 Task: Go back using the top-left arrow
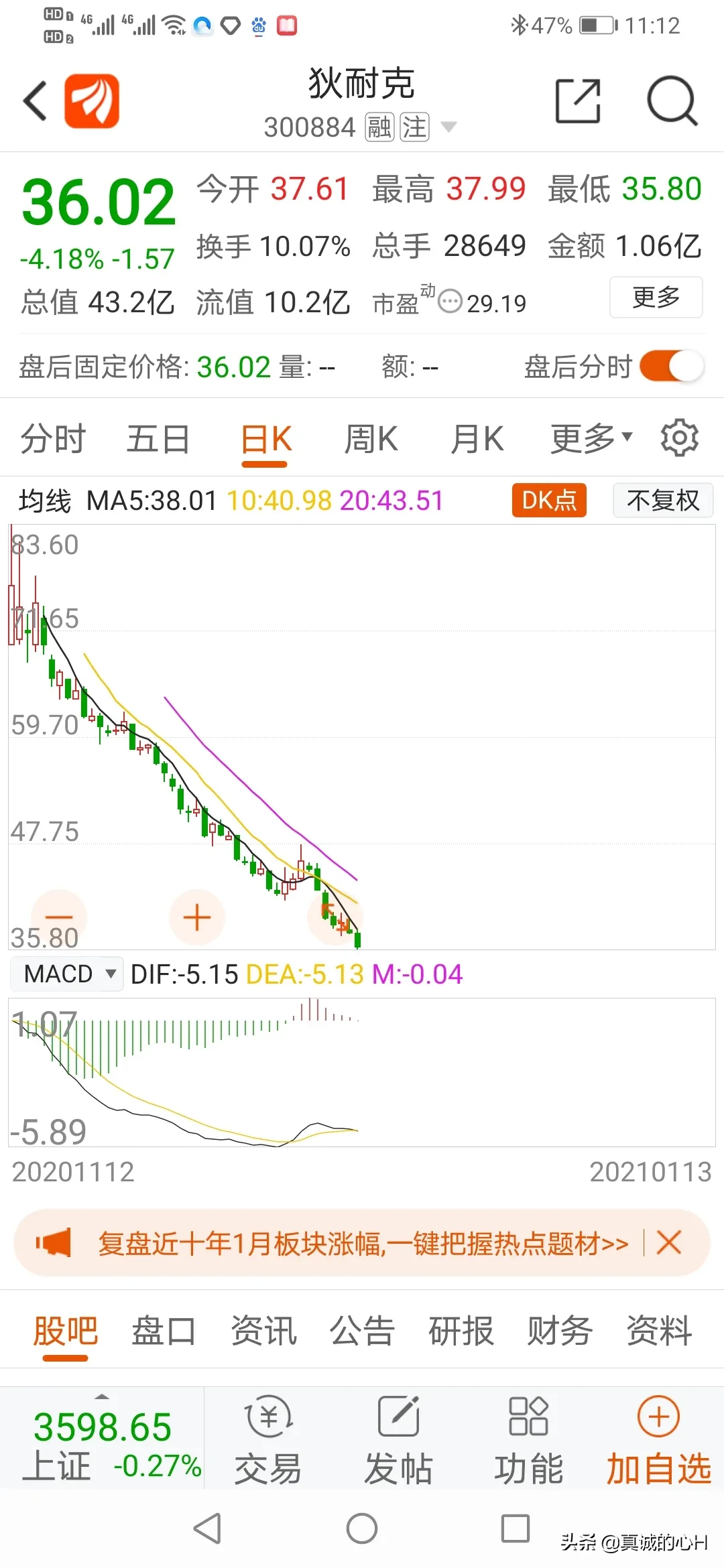(36, 101)
